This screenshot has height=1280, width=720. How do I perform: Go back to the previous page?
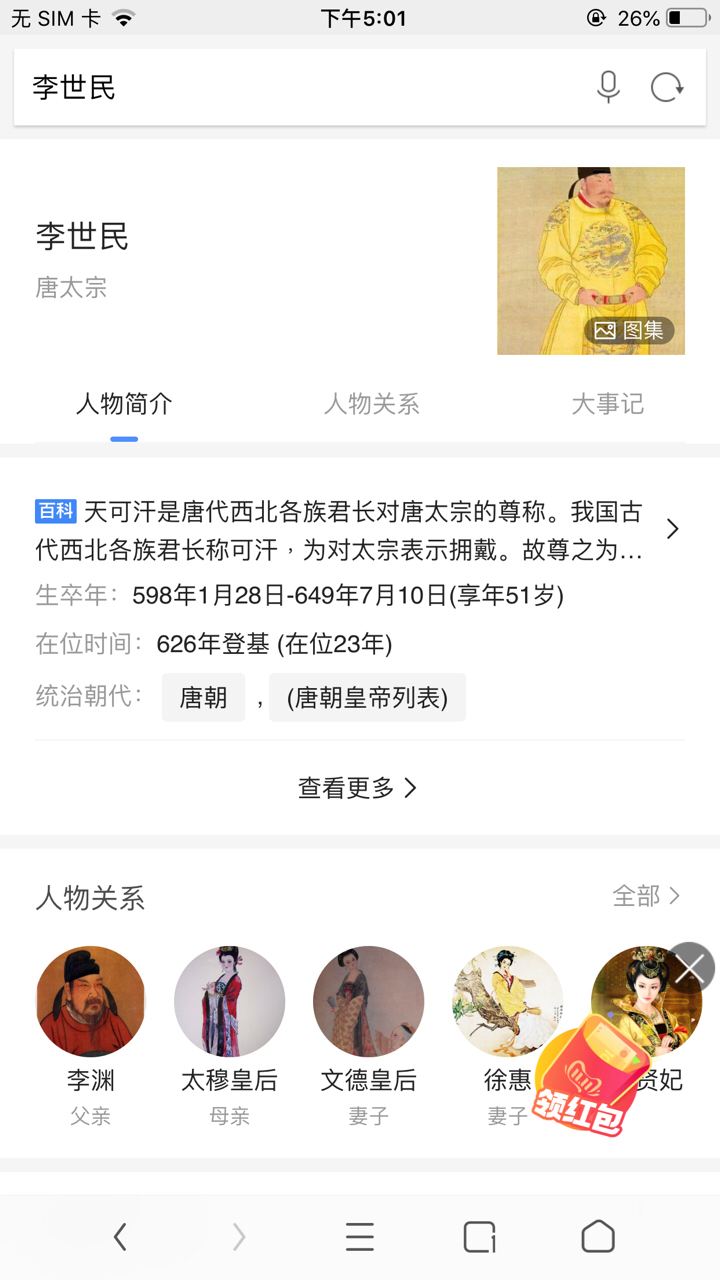[120, 1238]
